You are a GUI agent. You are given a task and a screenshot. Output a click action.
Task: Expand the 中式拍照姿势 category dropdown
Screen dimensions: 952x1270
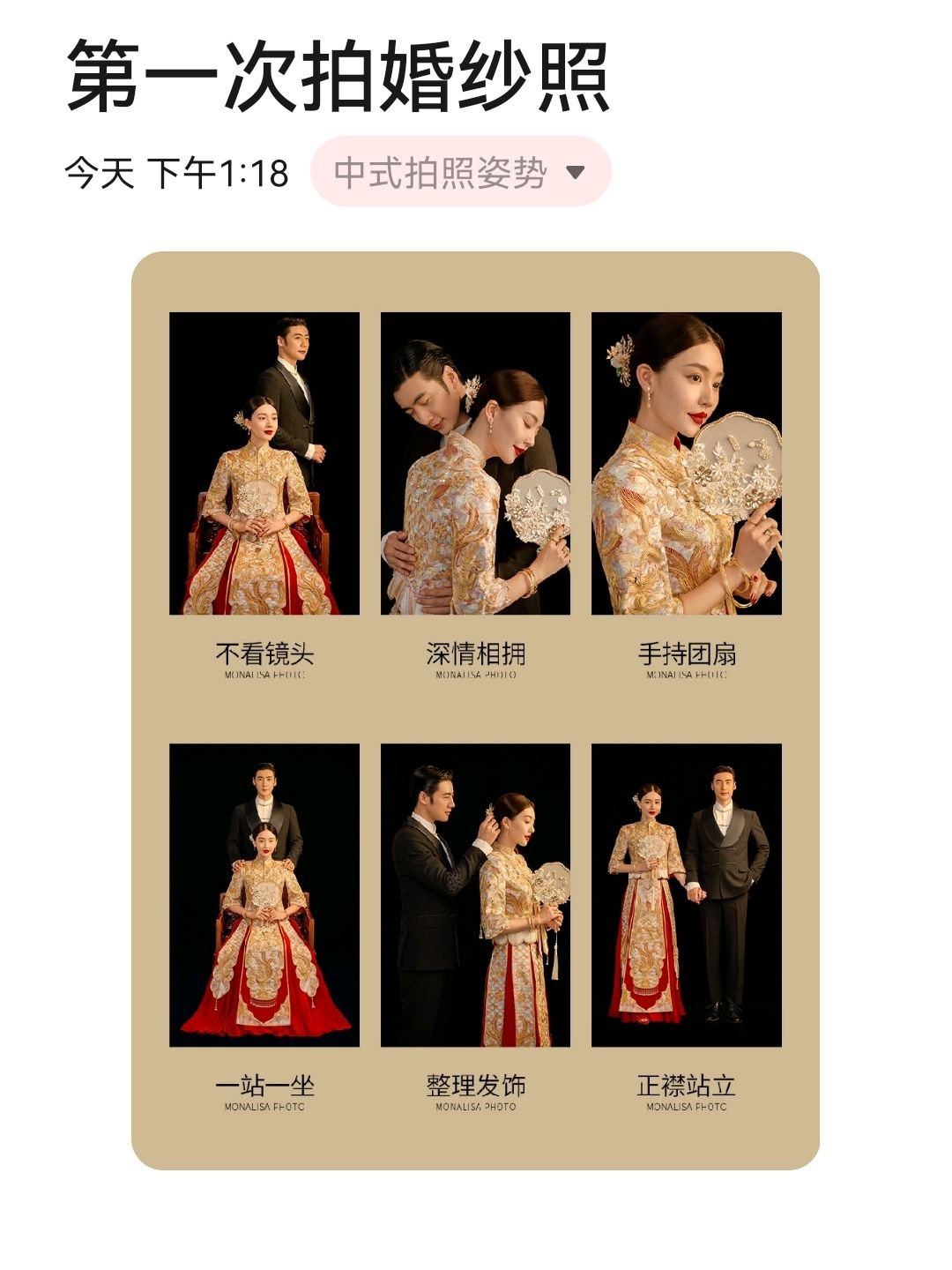(460, 172)
